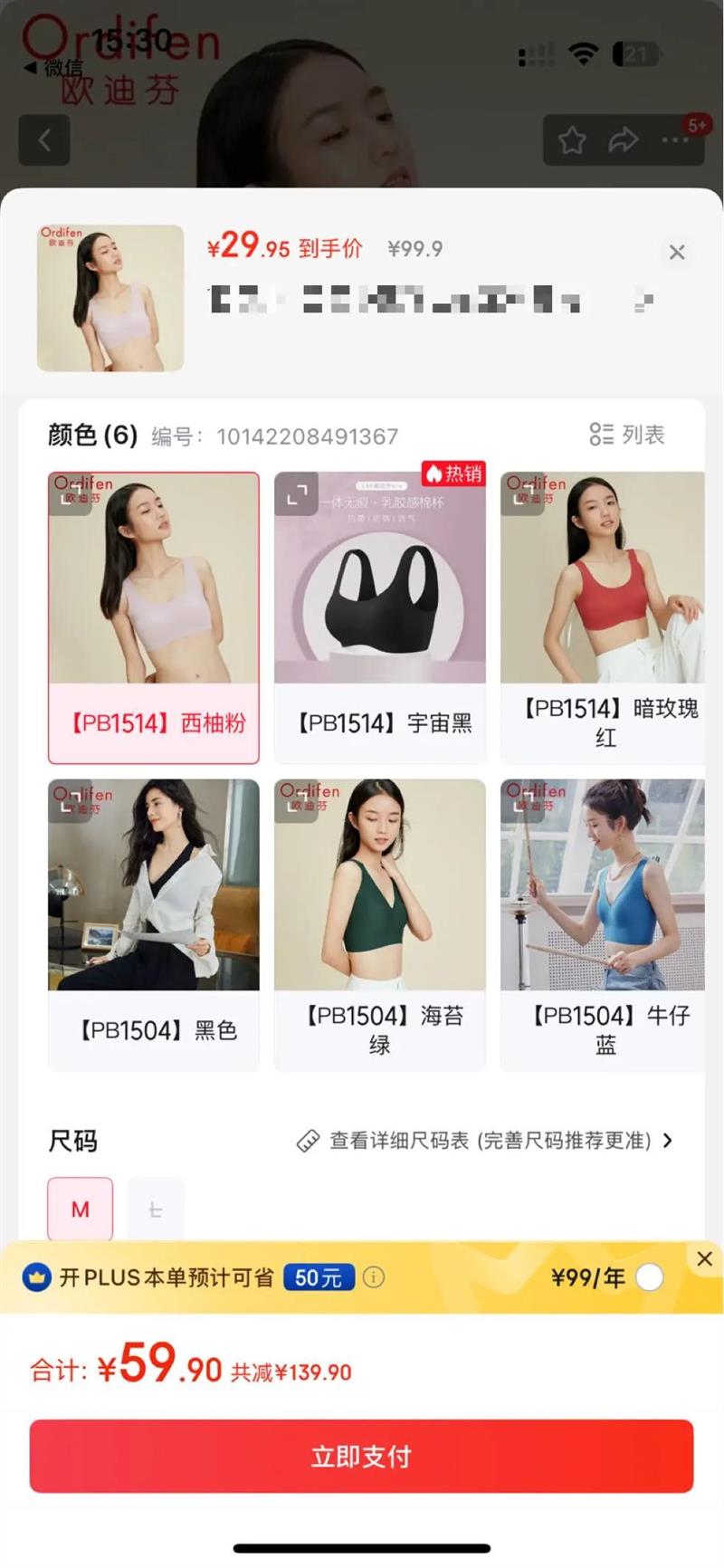This screenshot has width=724, height=1568.
Task: Switch color view to 列表 list
Action: tap(627, 435)
